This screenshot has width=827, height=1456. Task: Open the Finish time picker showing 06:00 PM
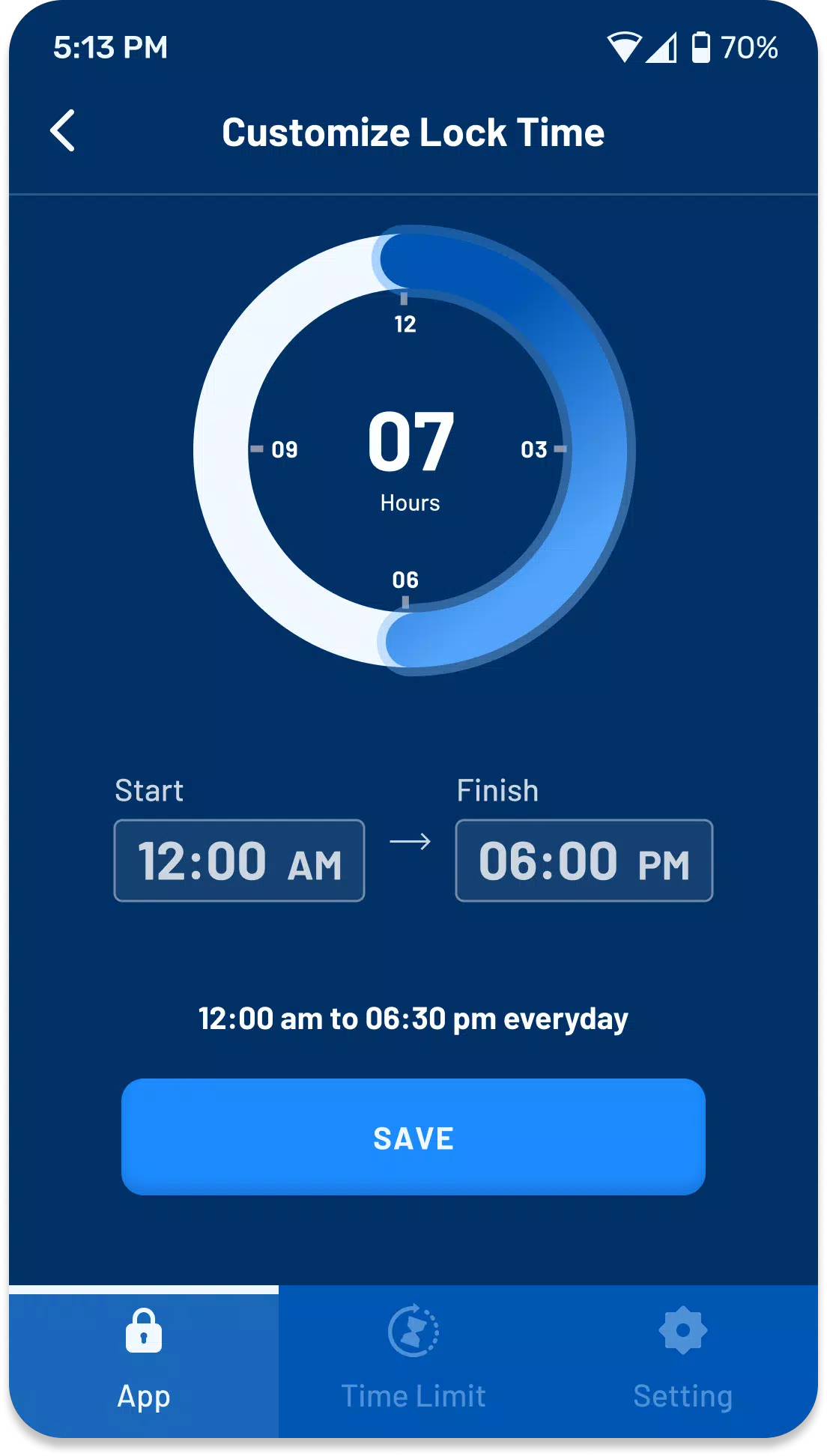[x=584, y=861]
